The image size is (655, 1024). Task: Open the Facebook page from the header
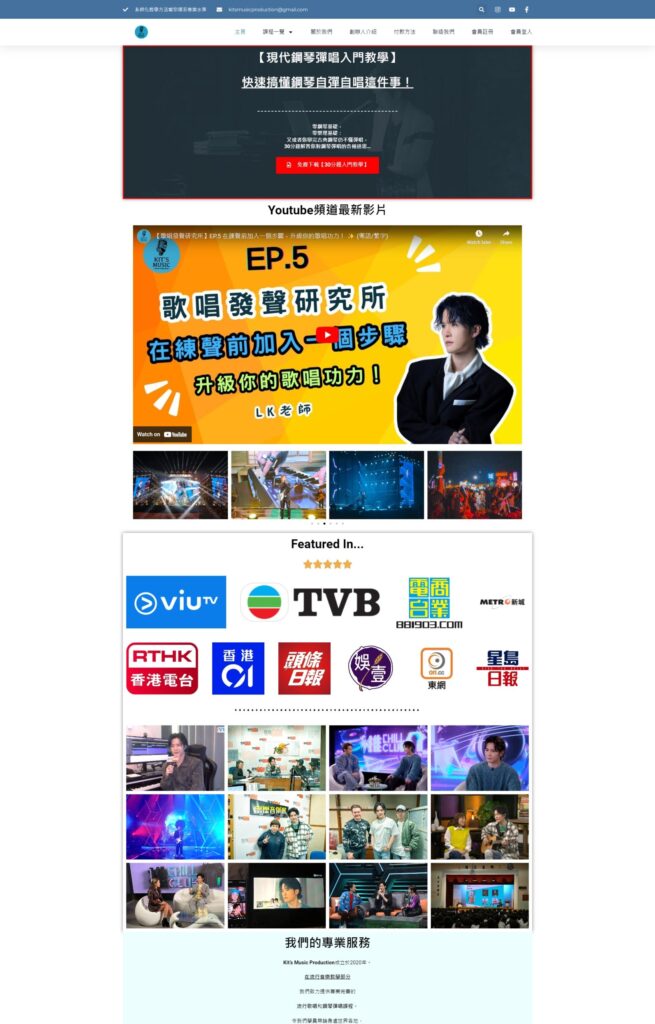click(x=527, y=9)
